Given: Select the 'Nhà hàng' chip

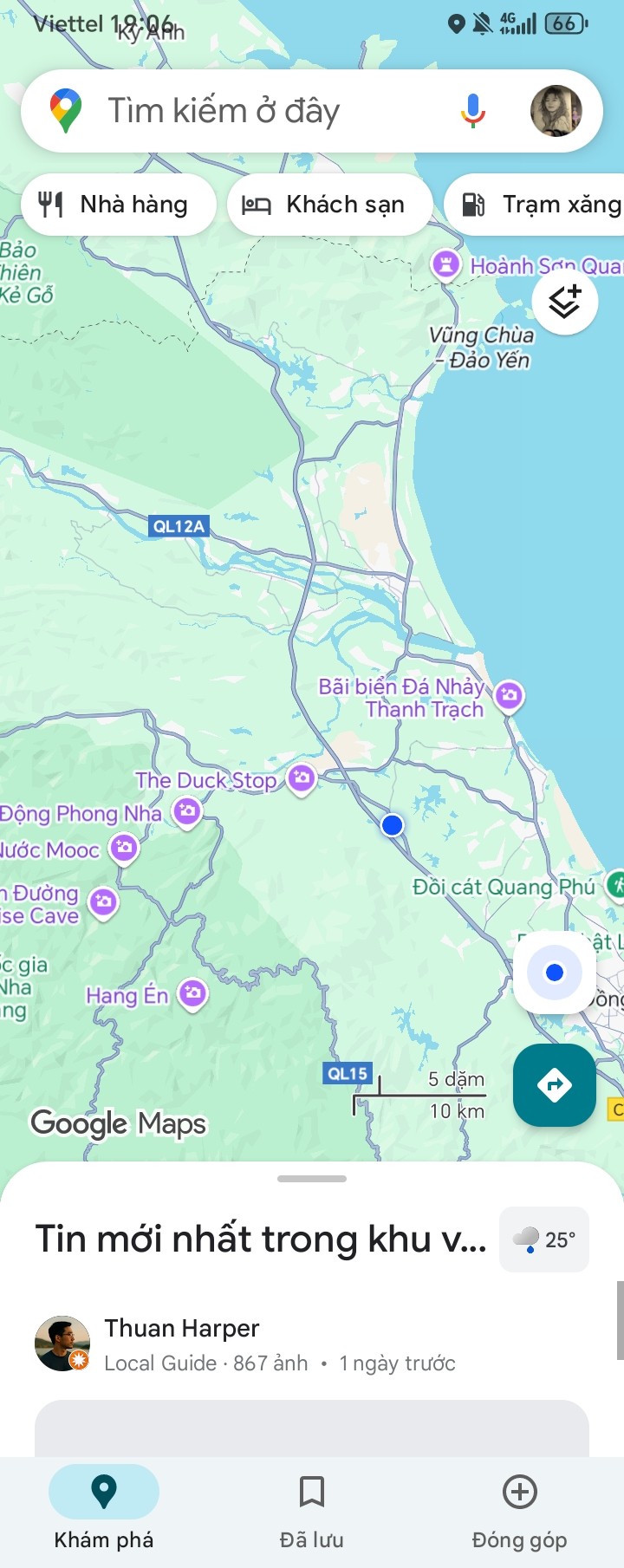Looking at the screenshot, I should 118,205.
